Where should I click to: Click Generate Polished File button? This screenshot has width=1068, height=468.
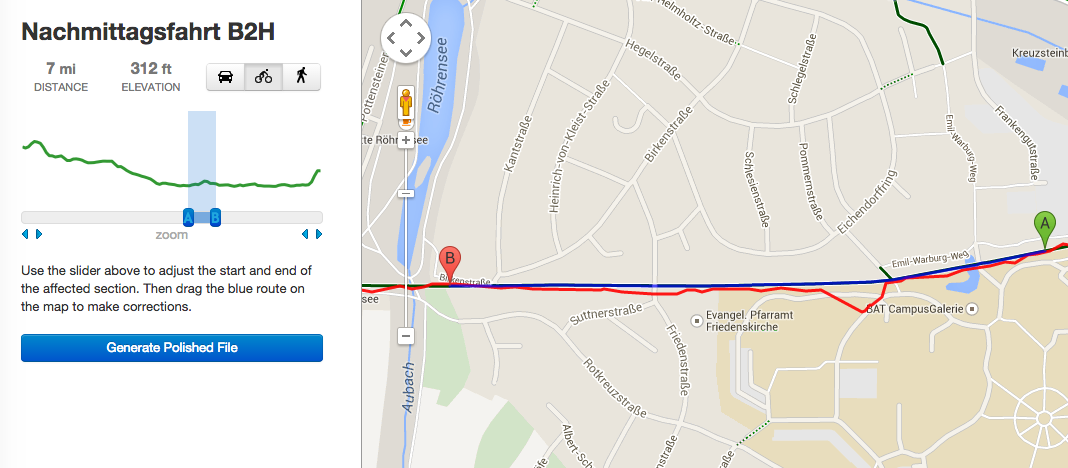172,348
